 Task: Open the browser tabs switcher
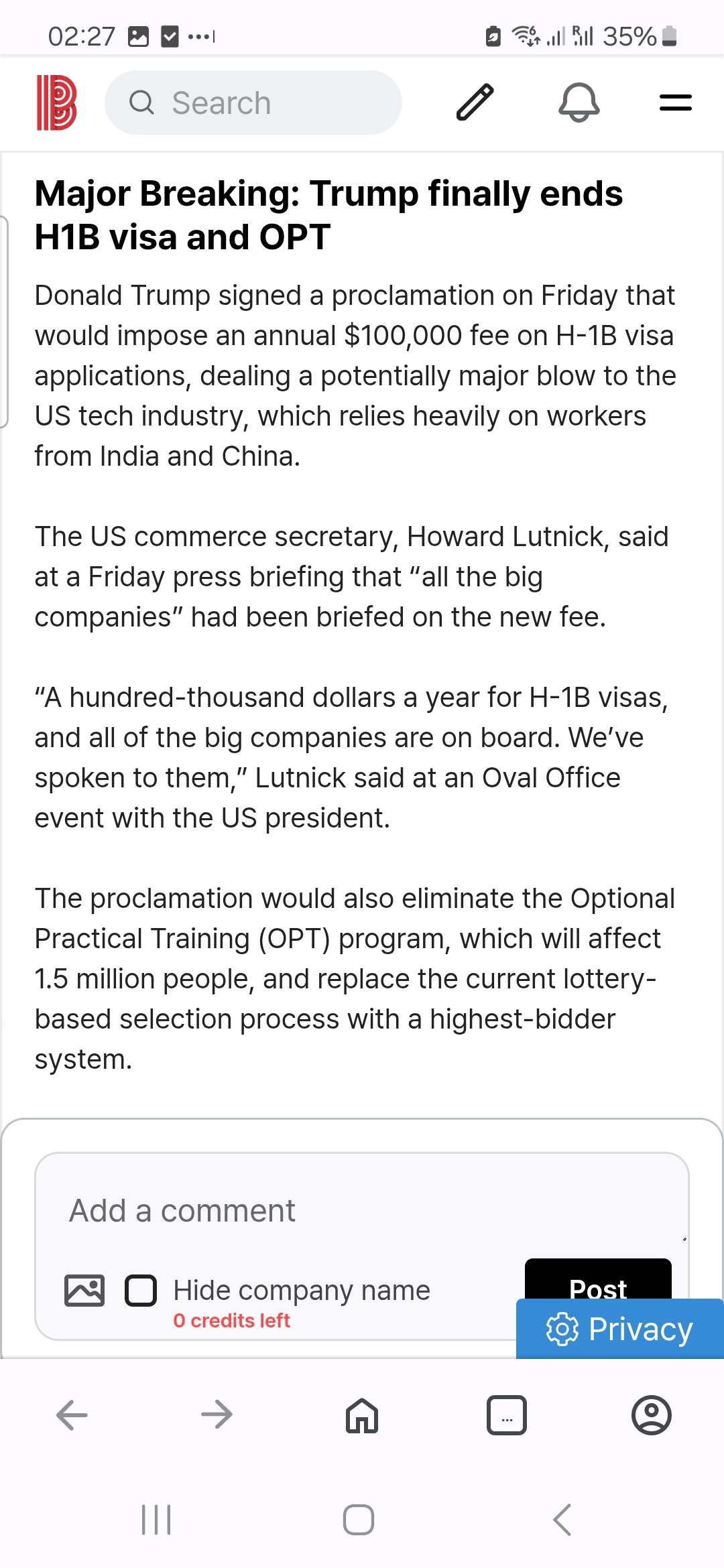(x=507, y=1415)
